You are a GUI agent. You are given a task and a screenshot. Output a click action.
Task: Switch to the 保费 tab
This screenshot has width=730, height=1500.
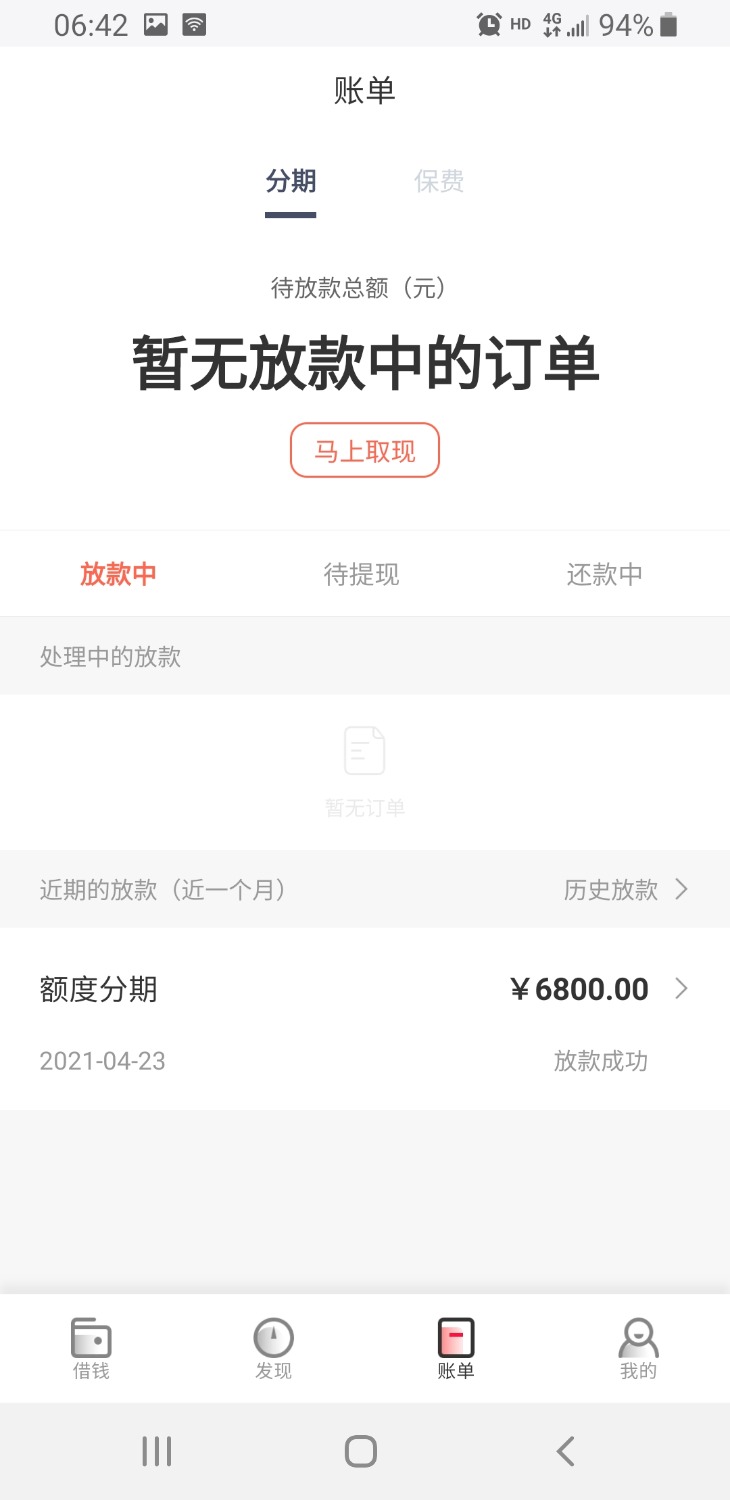click(x=439, y=181)
